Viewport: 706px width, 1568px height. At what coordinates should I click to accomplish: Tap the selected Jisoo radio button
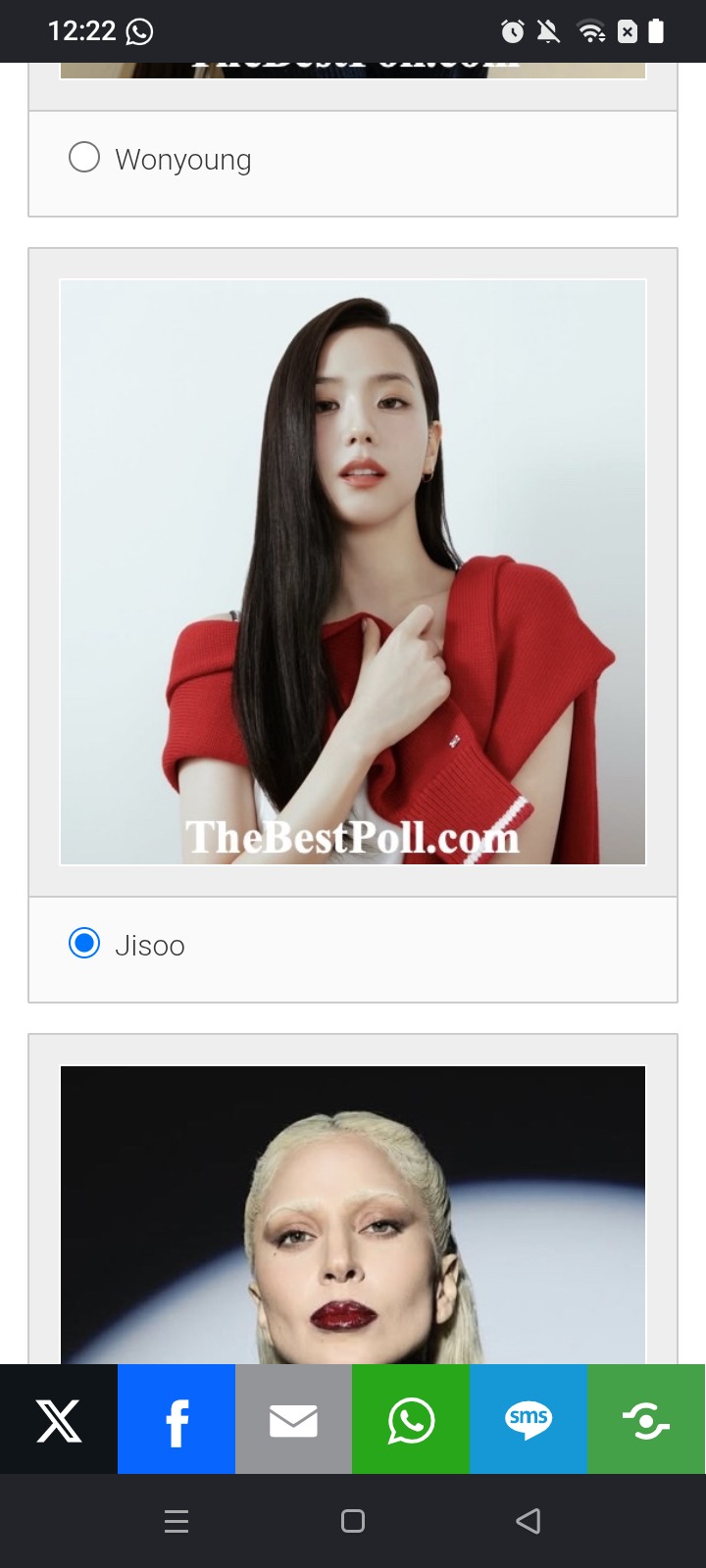click(84, 943)
